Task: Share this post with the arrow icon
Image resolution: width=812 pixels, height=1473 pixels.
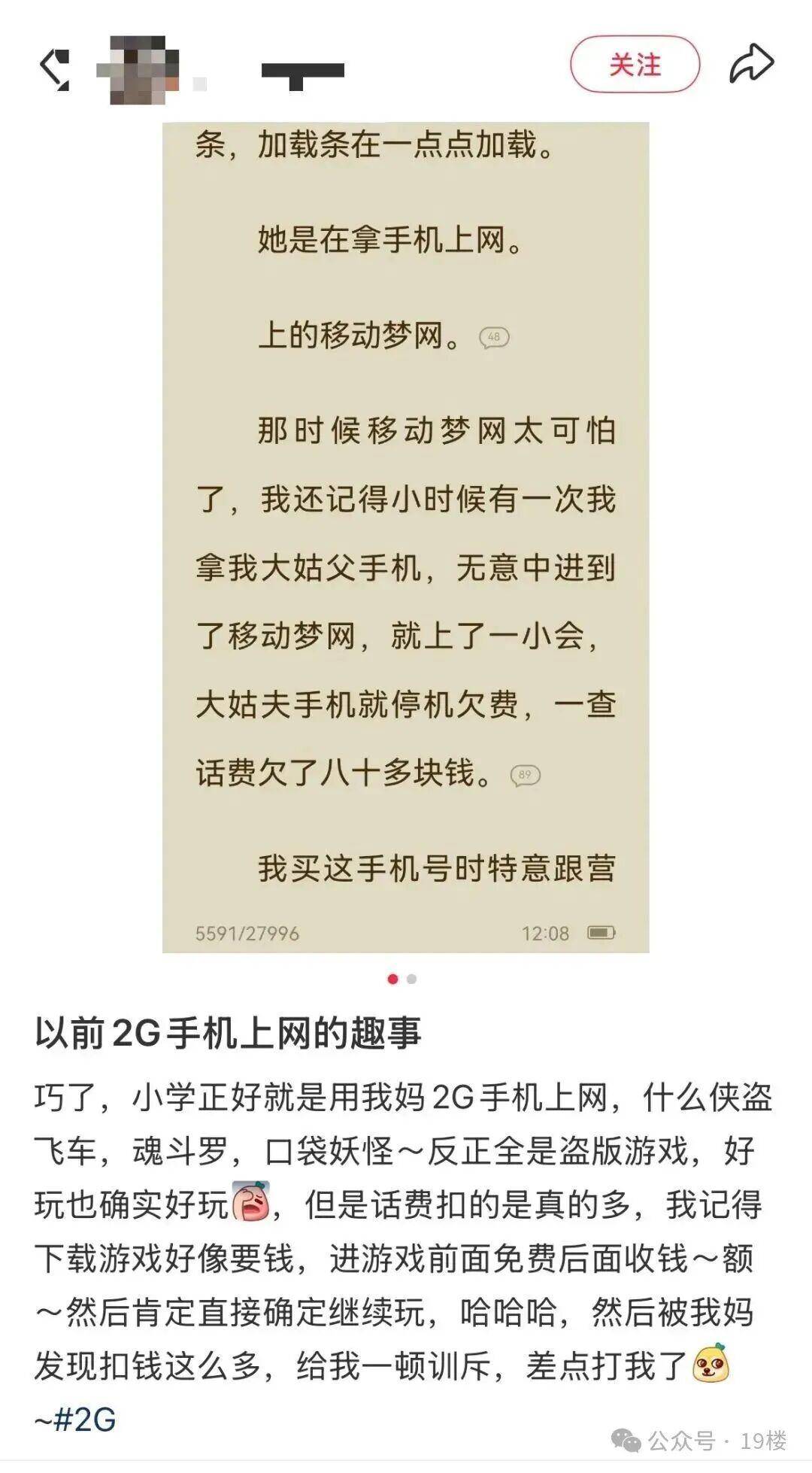Action: pos(751,64)
